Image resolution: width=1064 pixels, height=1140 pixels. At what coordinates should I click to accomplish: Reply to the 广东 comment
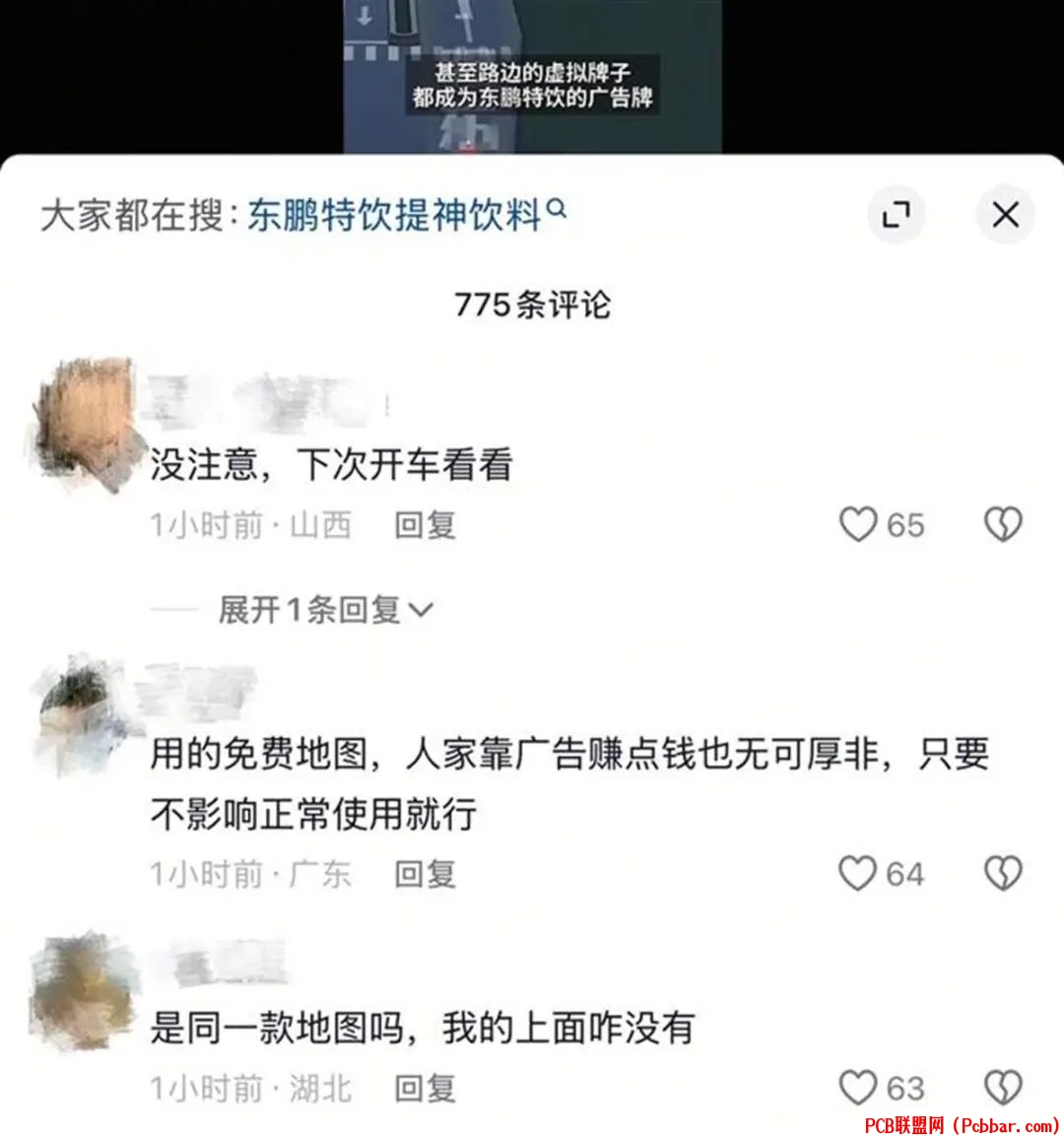(425, 874)
